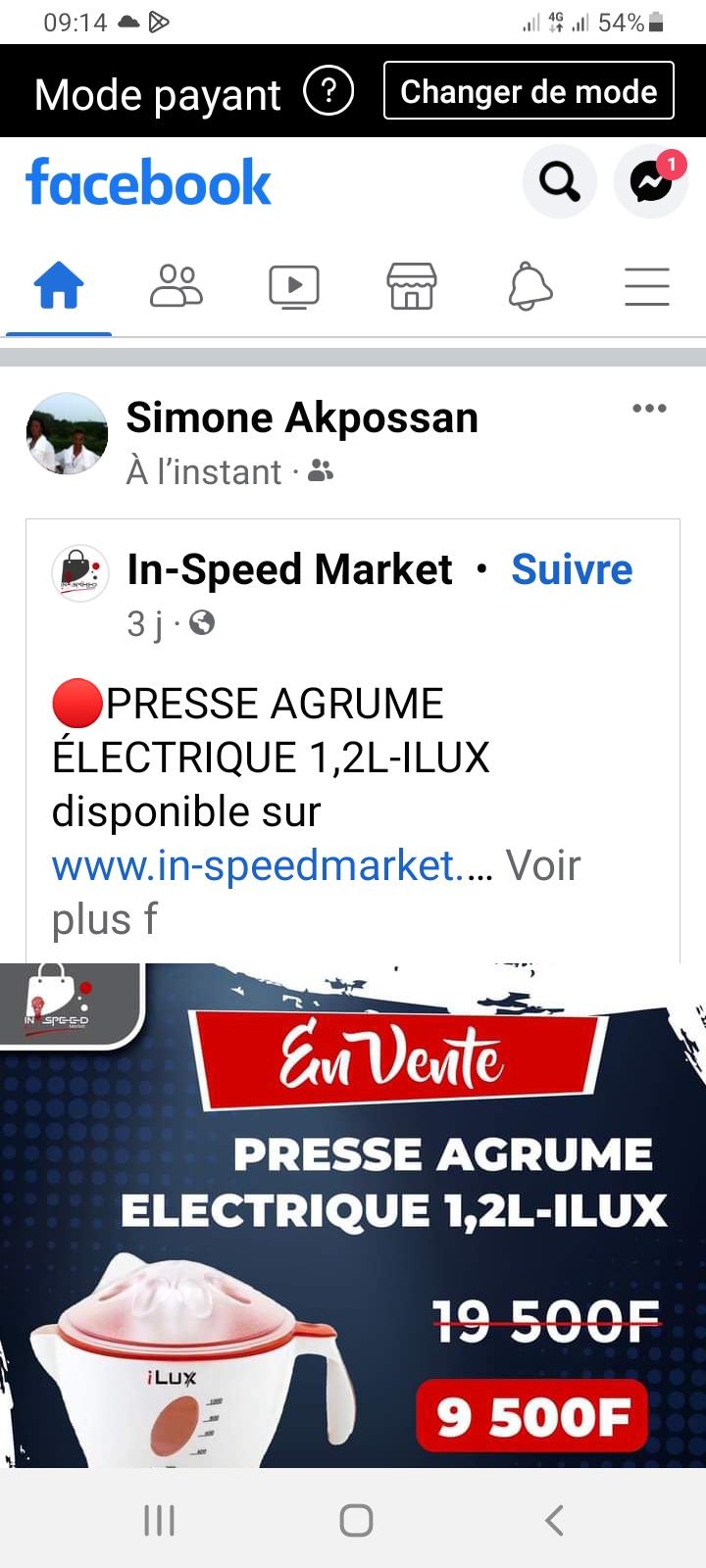Open recent apps from navigation bar

(159, 1520)
